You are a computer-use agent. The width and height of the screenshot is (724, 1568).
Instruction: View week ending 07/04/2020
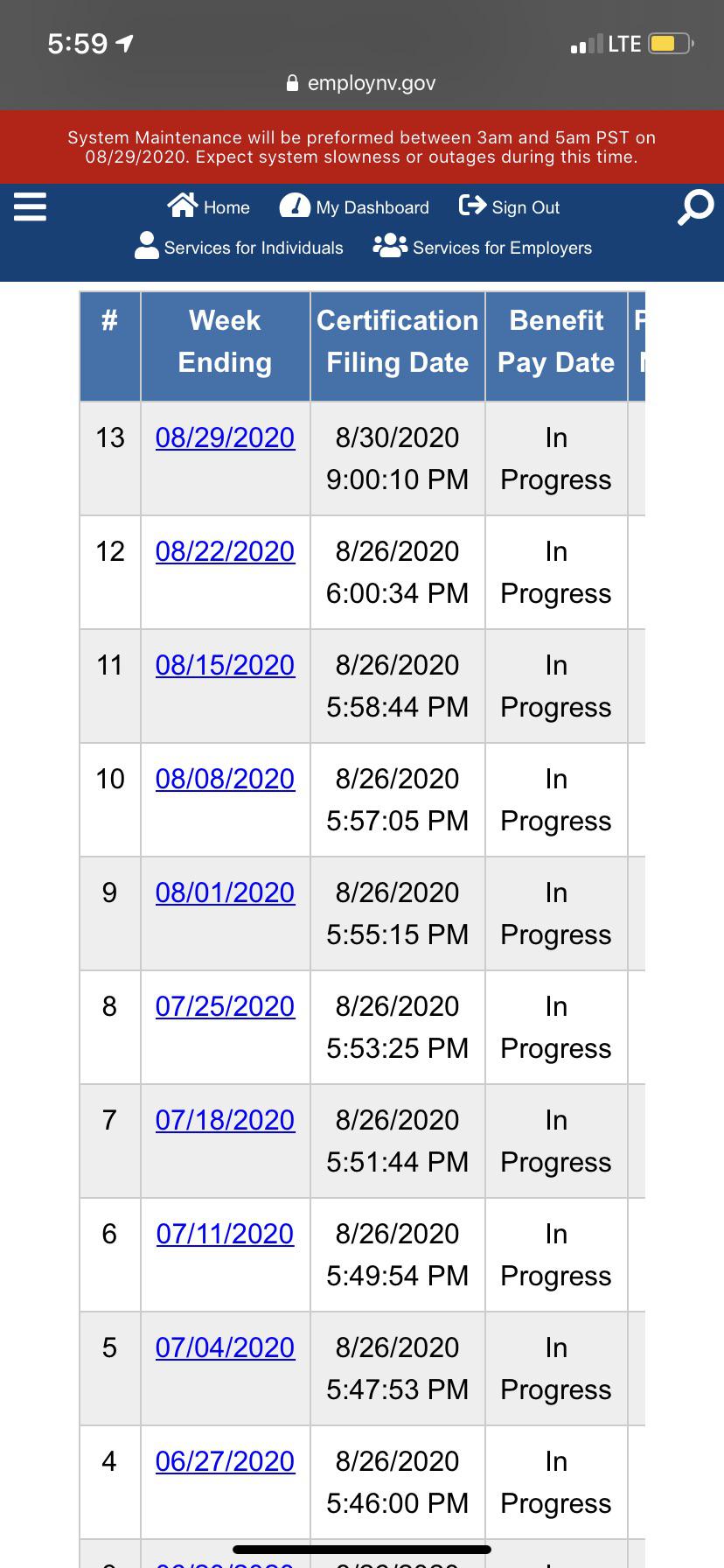click(225, 1347)
